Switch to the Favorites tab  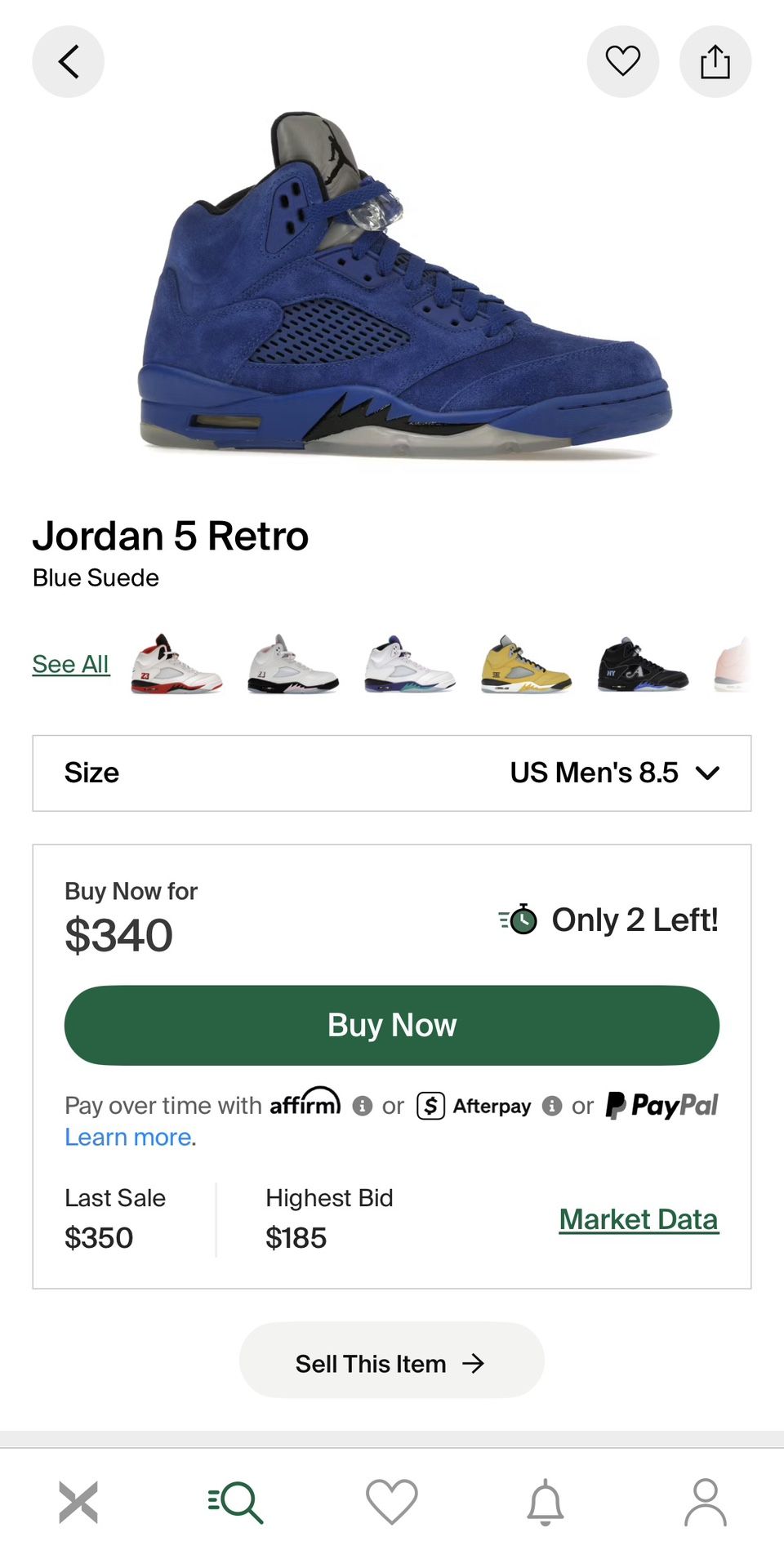pyautogui.click(x=391, y=1500)
